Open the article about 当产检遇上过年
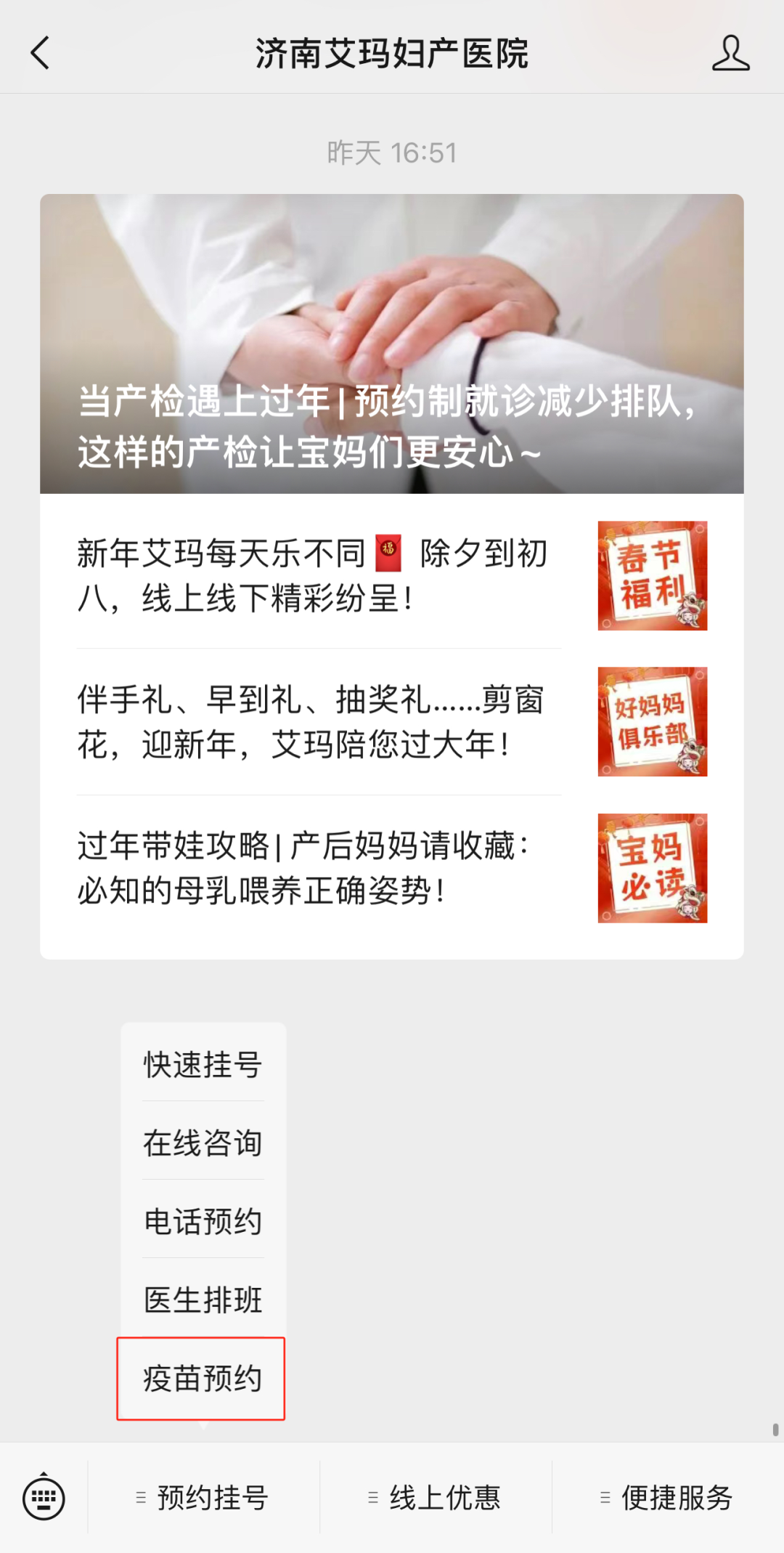Image resolution: width=784 pixels, height=1553 pixels. click(392, 344)
